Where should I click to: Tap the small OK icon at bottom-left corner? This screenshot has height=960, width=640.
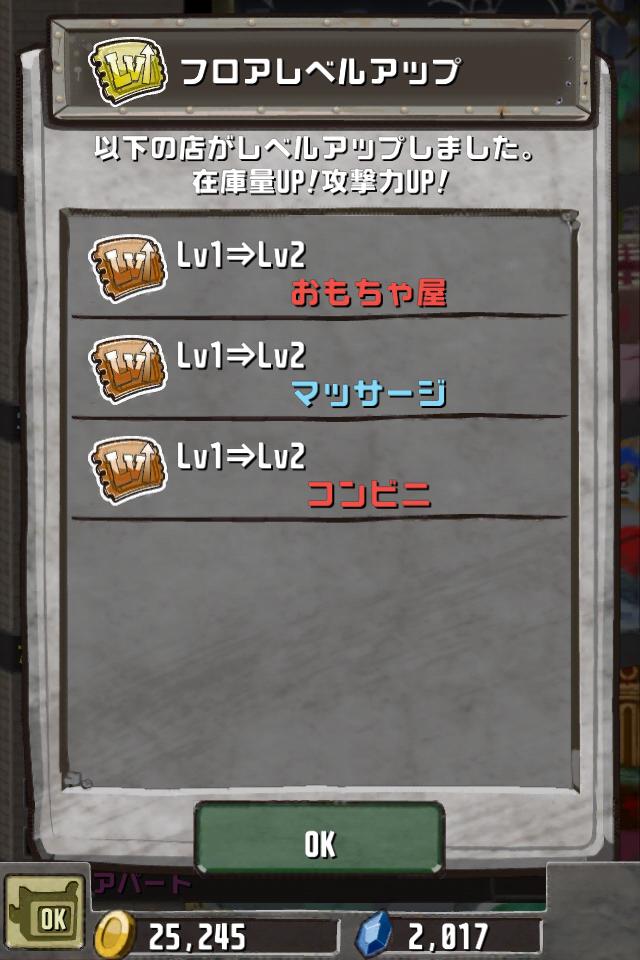[45, 914]
